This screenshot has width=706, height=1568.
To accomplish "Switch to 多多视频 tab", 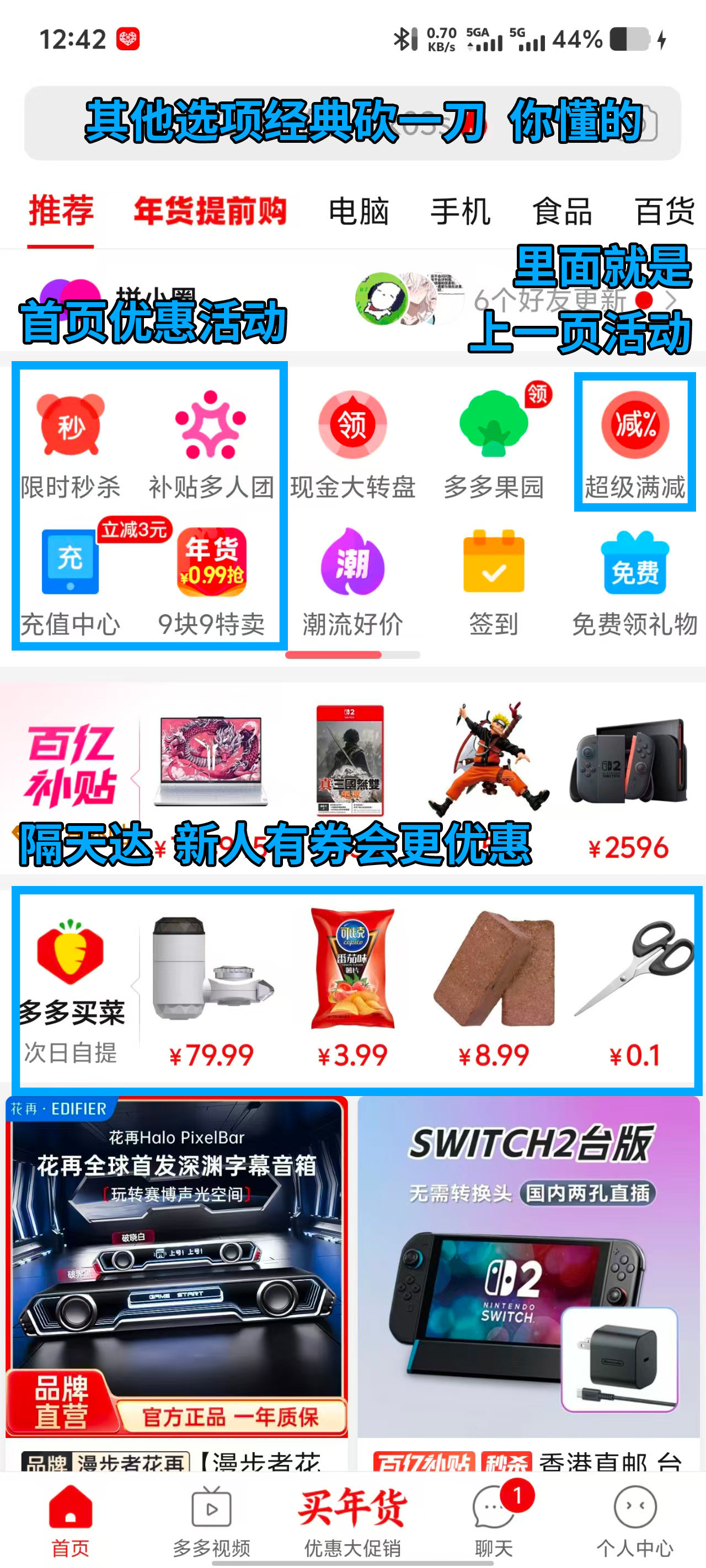I will click(x=211, y=1522).
